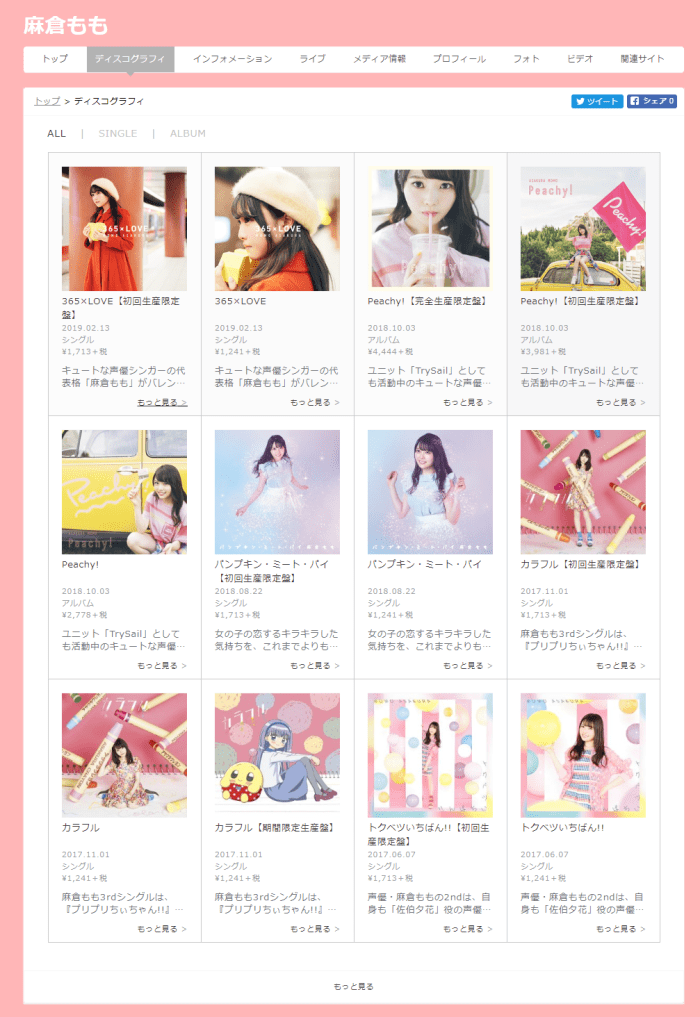700x1017 pixels.
Task: Open the 関連サイト menu item
Action: click(642, 59)
